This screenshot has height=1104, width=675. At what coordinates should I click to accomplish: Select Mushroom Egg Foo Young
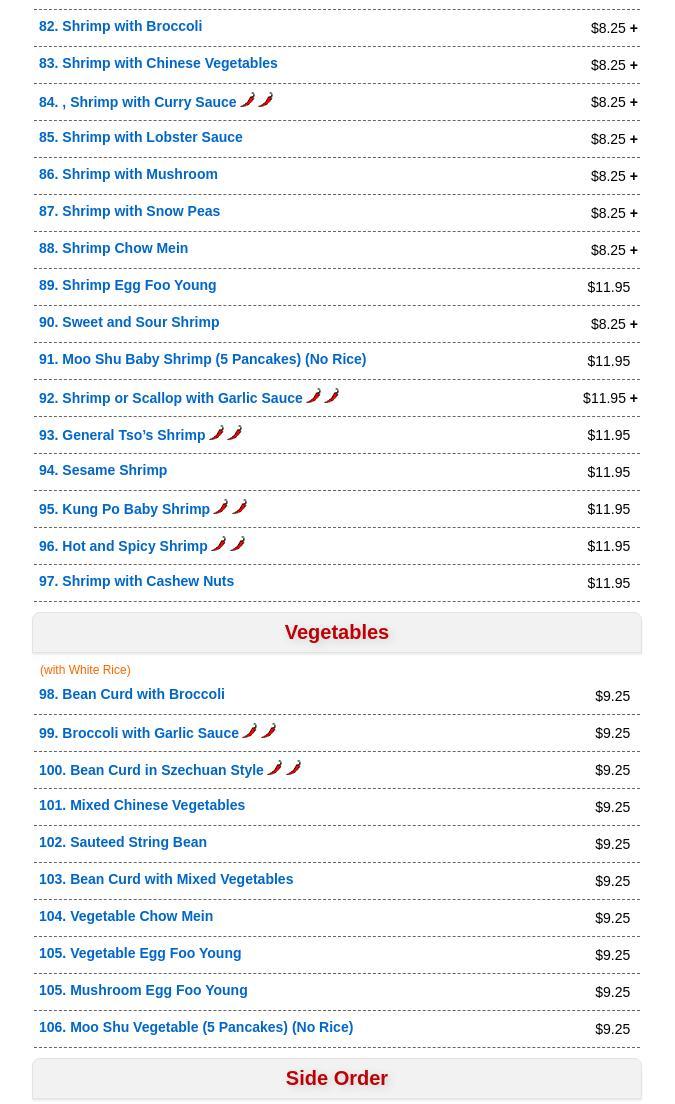coord(143,991)
